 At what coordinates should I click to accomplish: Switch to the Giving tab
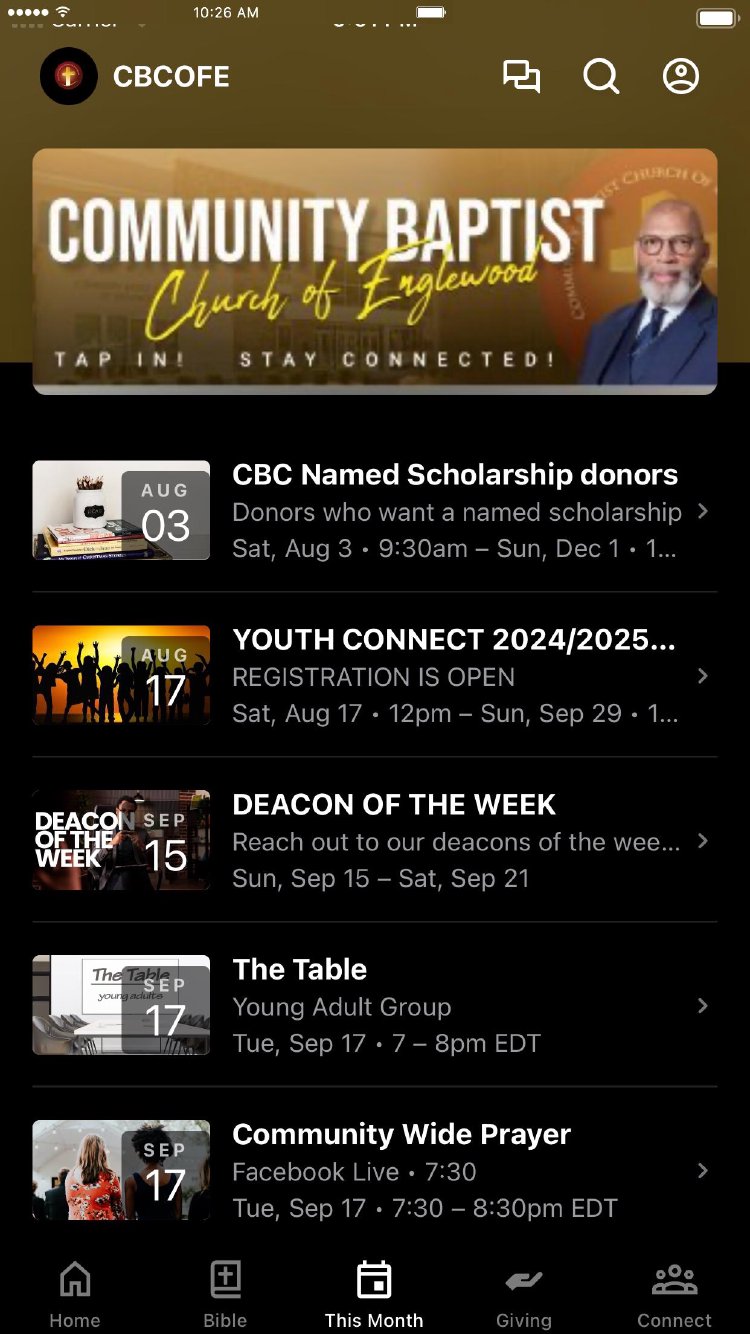tap(524, 1293)
